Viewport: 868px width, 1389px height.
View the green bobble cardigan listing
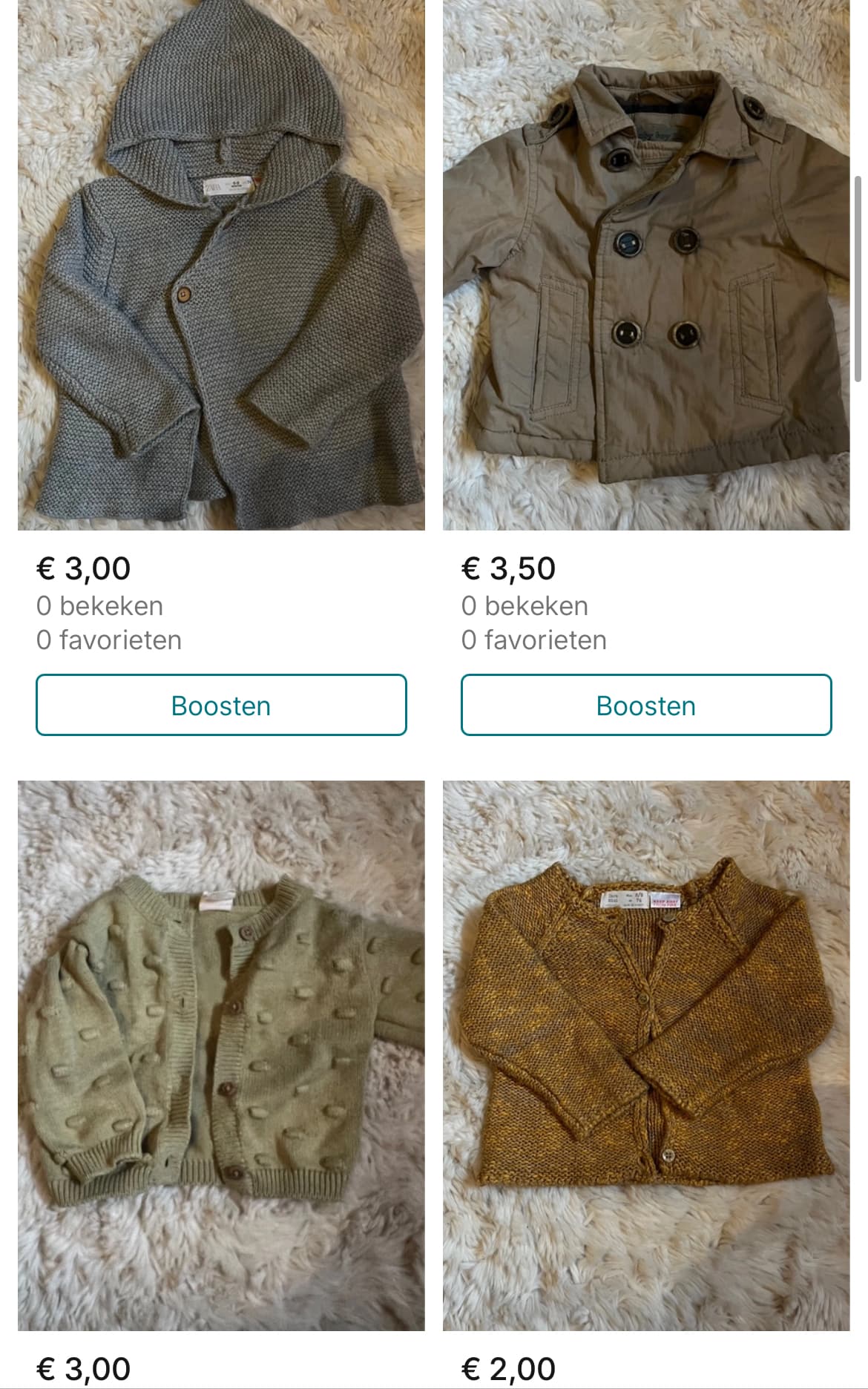(221, 1055)
